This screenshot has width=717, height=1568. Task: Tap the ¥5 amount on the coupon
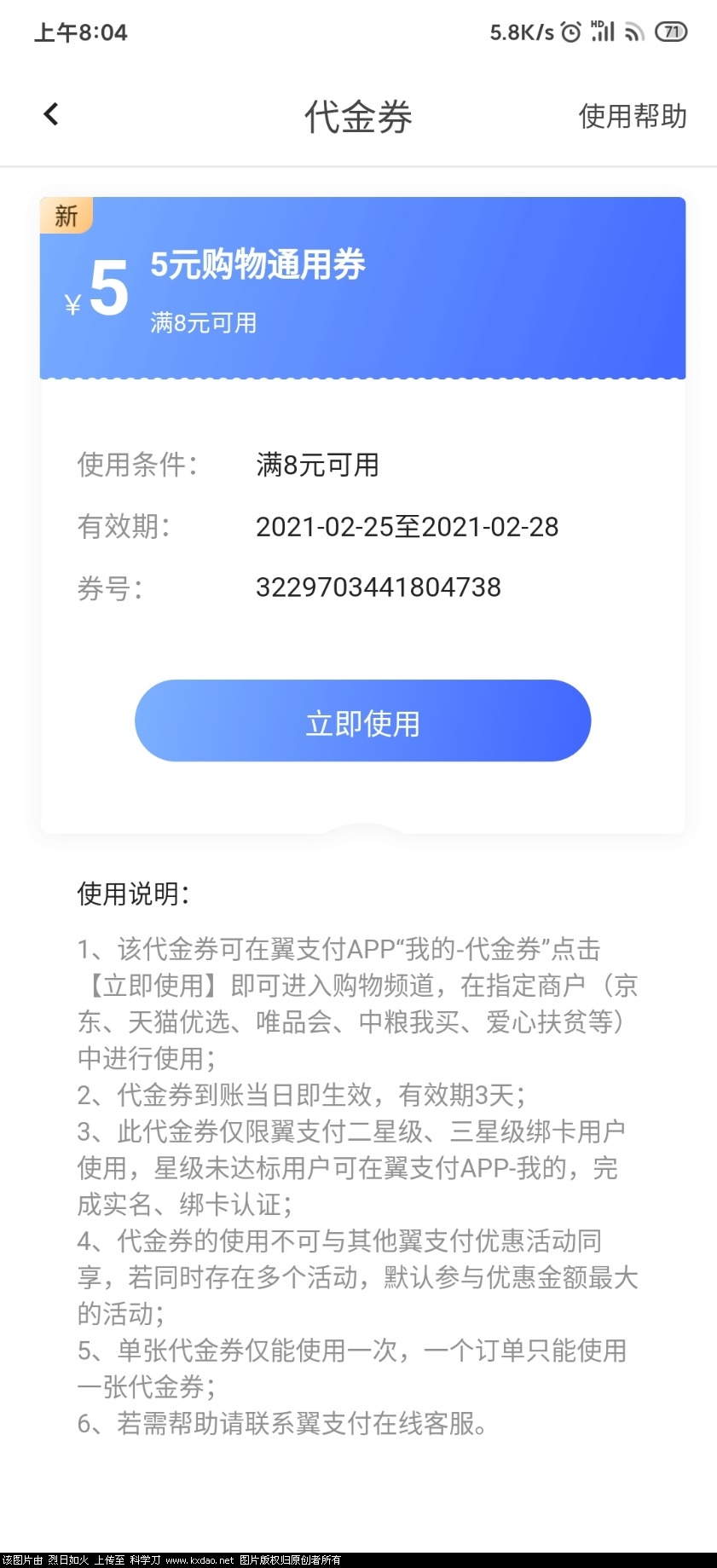point(93,287)
